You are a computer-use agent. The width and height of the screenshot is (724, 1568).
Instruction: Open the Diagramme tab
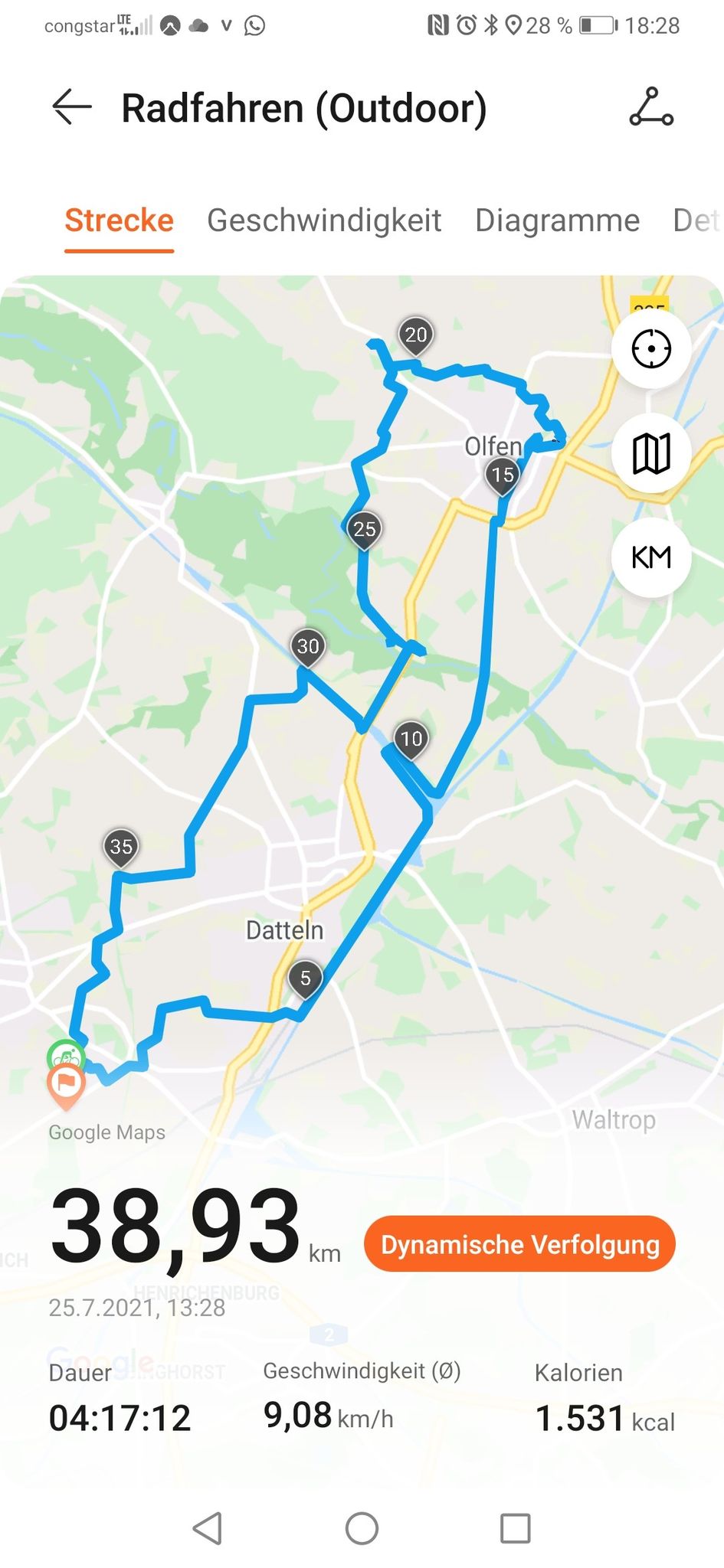click(x=557, y=220)
